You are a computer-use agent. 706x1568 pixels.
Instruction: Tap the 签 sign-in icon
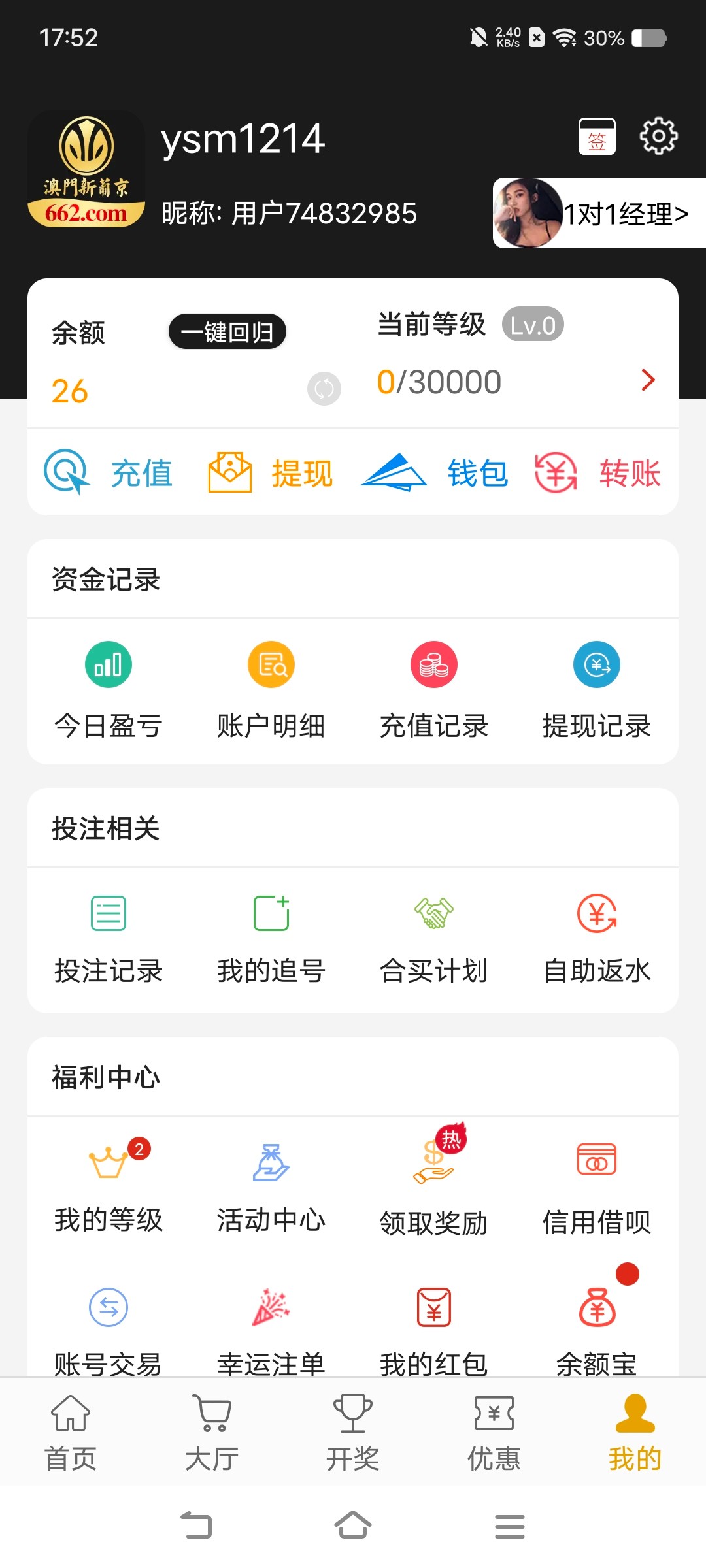596,137
